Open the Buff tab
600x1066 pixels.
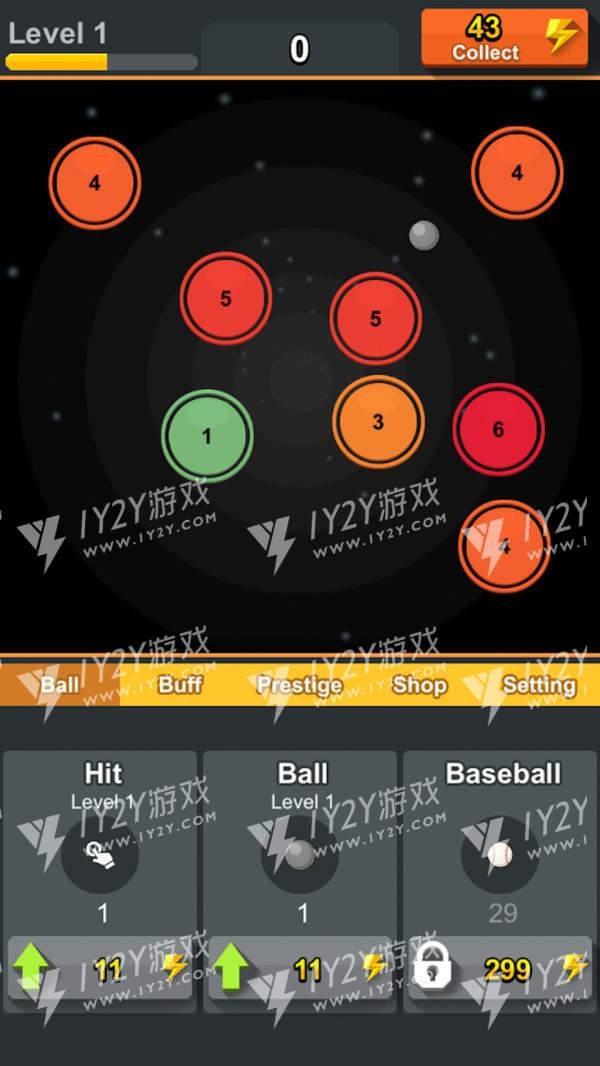pos(180,685)
